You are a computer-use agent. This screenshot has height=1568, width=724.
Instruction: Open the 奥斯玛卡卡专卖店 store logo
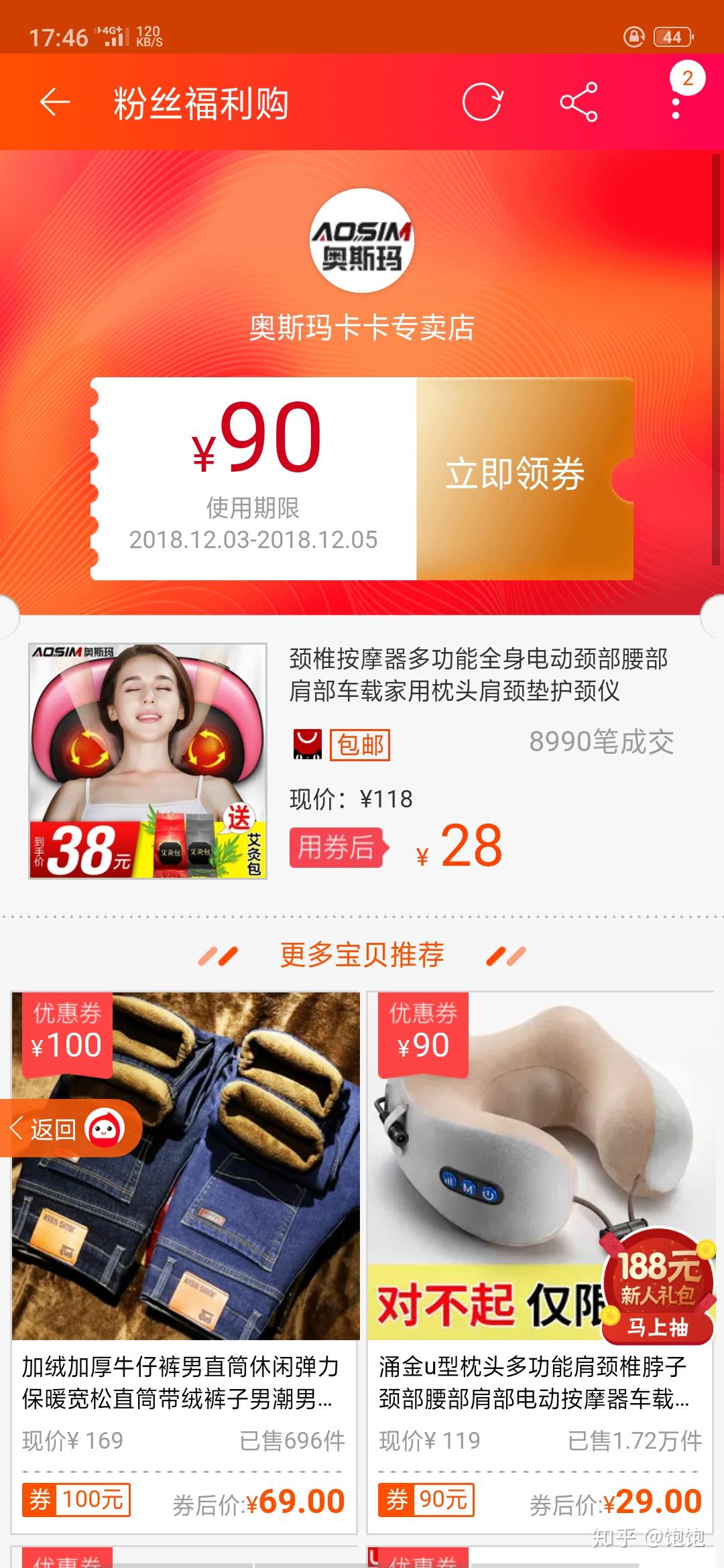tap(361, 241)
